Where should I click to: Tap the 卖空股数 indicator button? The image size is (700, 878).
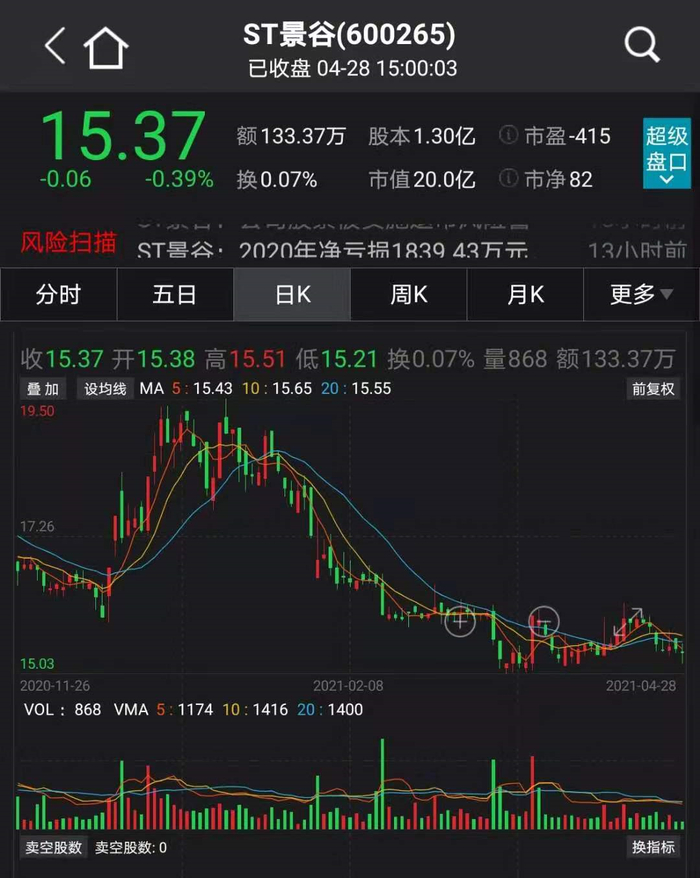(51, 848)
